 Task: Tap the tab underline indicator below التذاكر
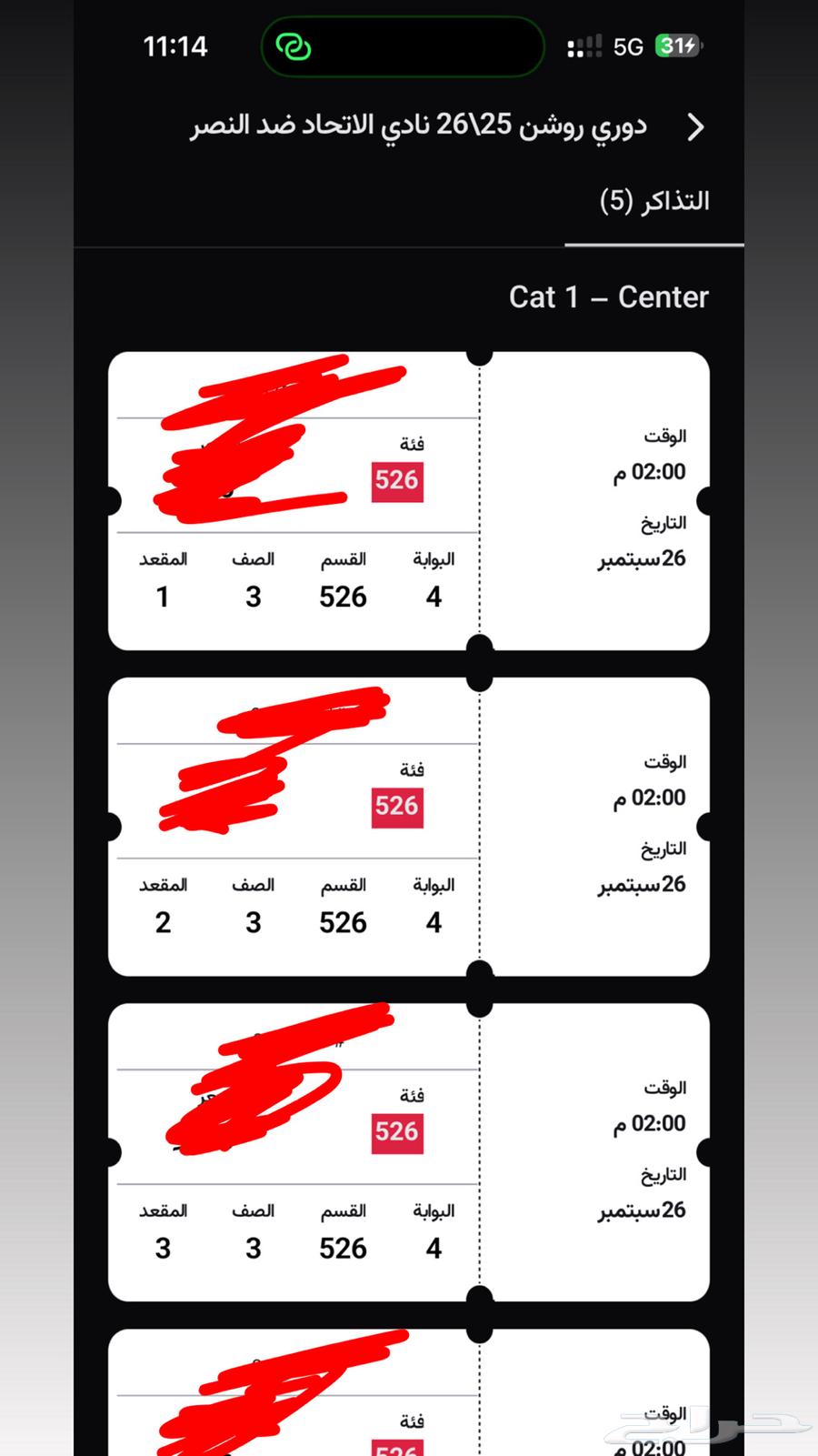pos(654,244)
